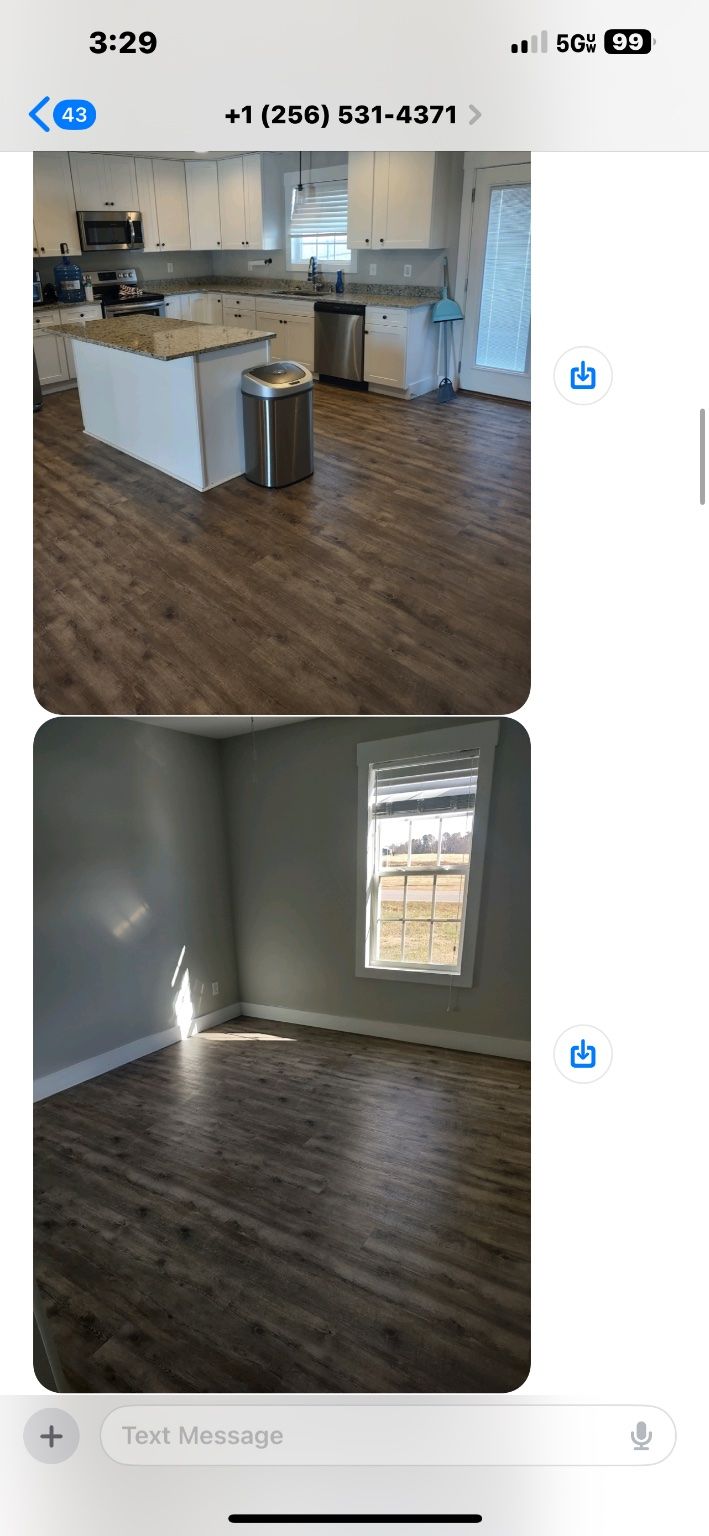The height and width of the screenshot is (1536, 709).
Task: Start dictation with the microphone
Action: tap(641, 1436)
